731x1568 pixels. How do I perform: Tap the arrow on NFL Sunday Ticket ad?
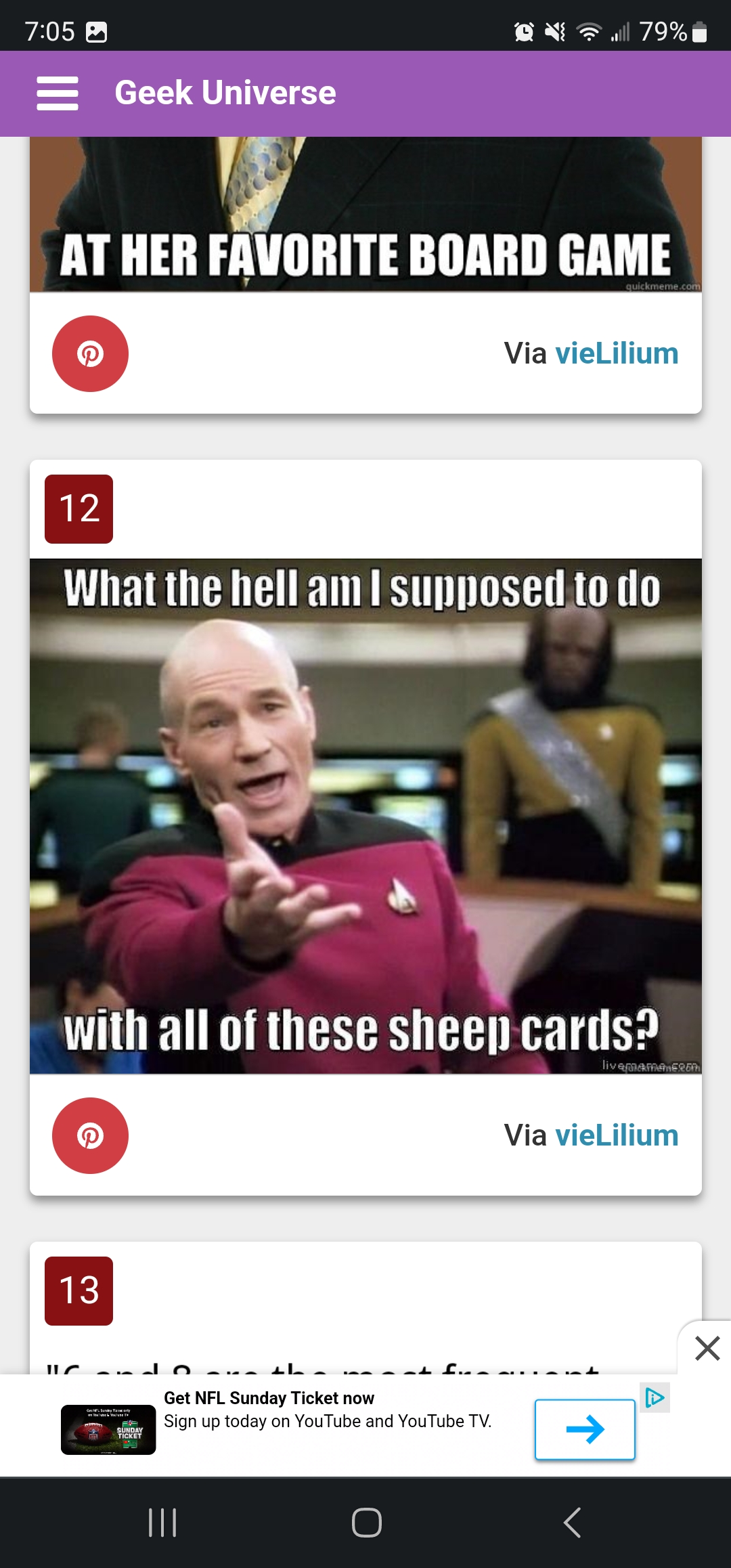(585, 1429)
